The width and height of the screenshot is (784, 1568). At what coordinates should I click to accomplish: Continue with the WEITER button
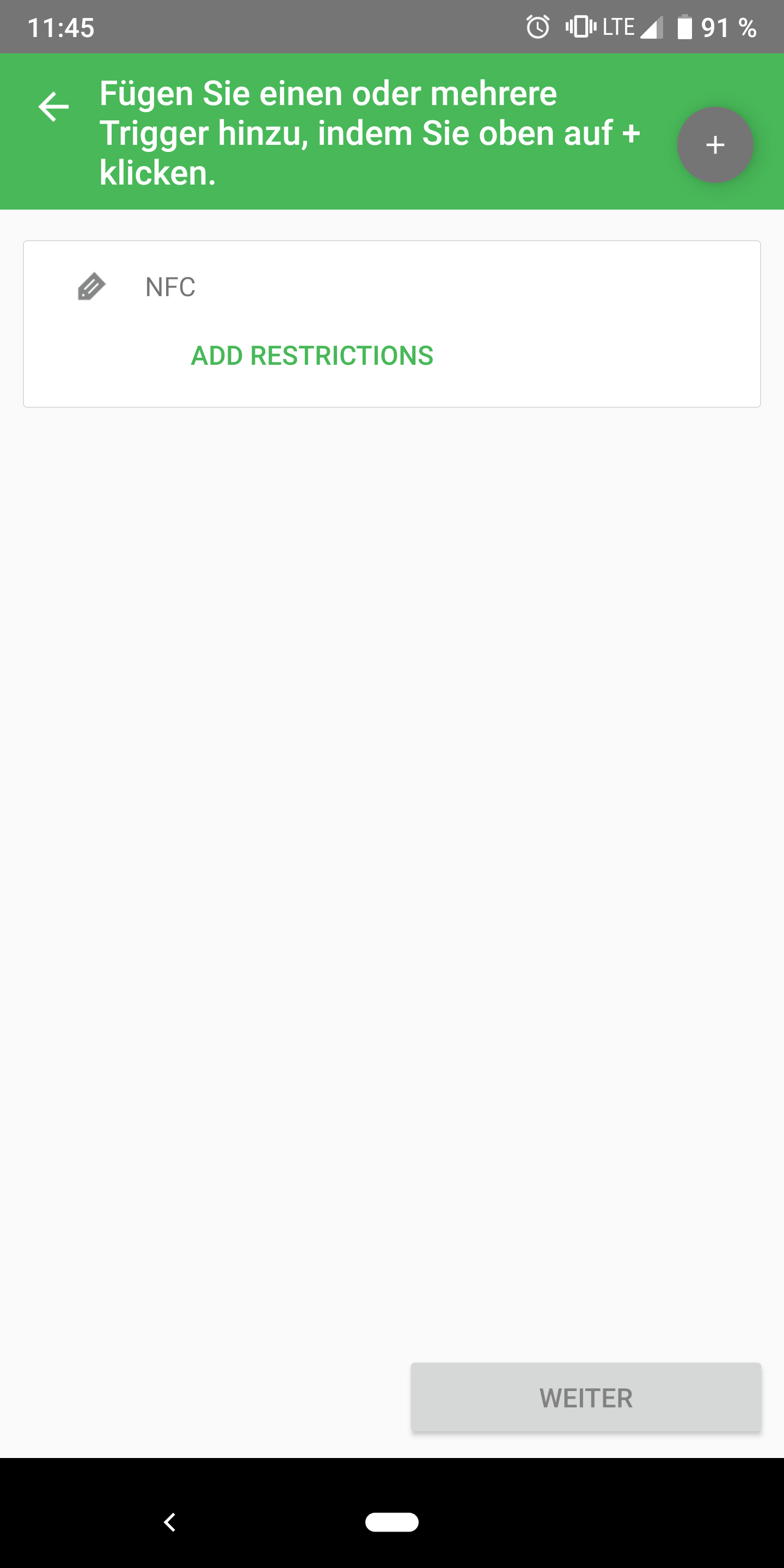coord(586,1398)
